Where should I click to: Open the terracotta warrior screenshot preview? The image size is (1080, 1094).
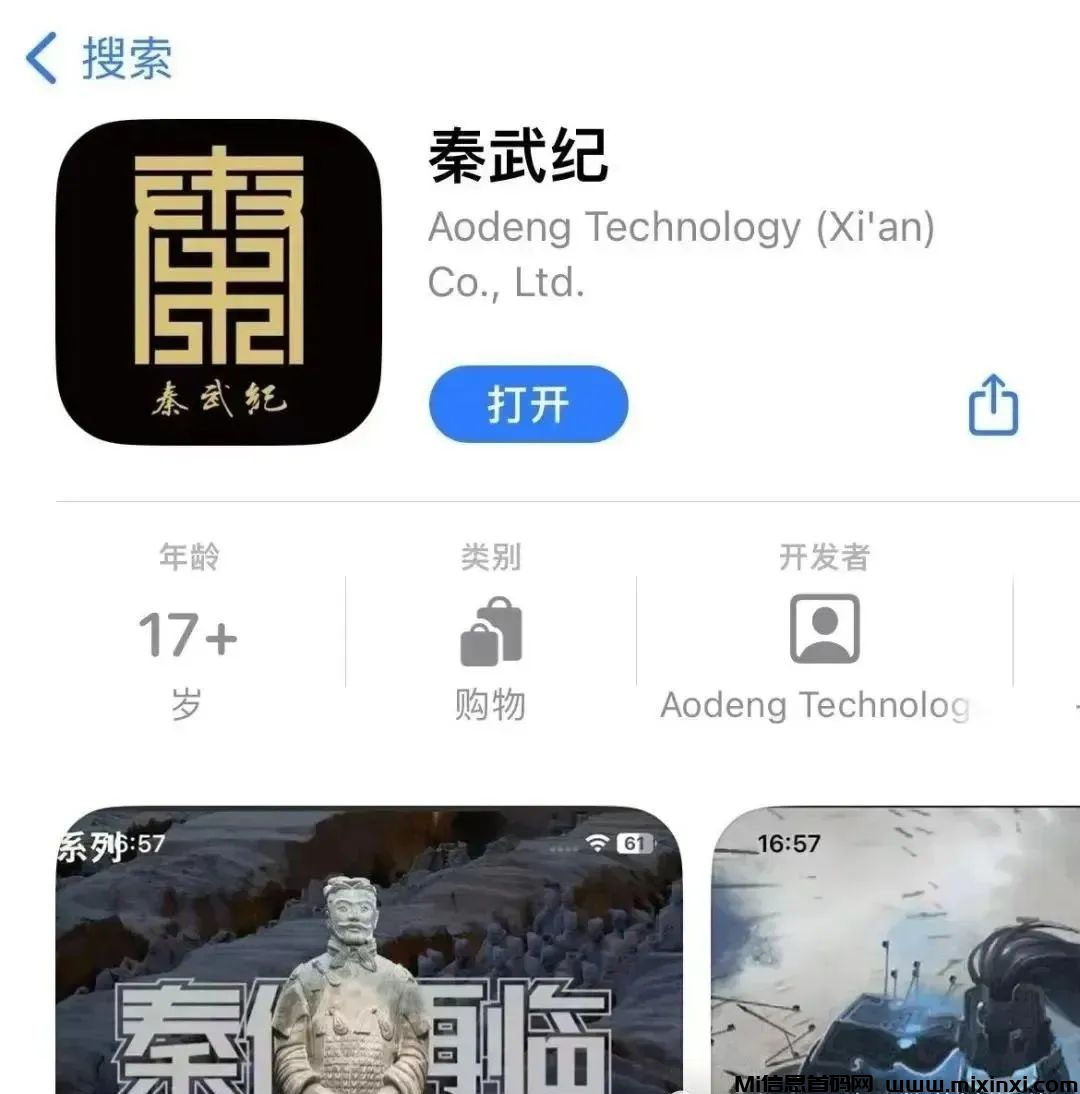369,950
